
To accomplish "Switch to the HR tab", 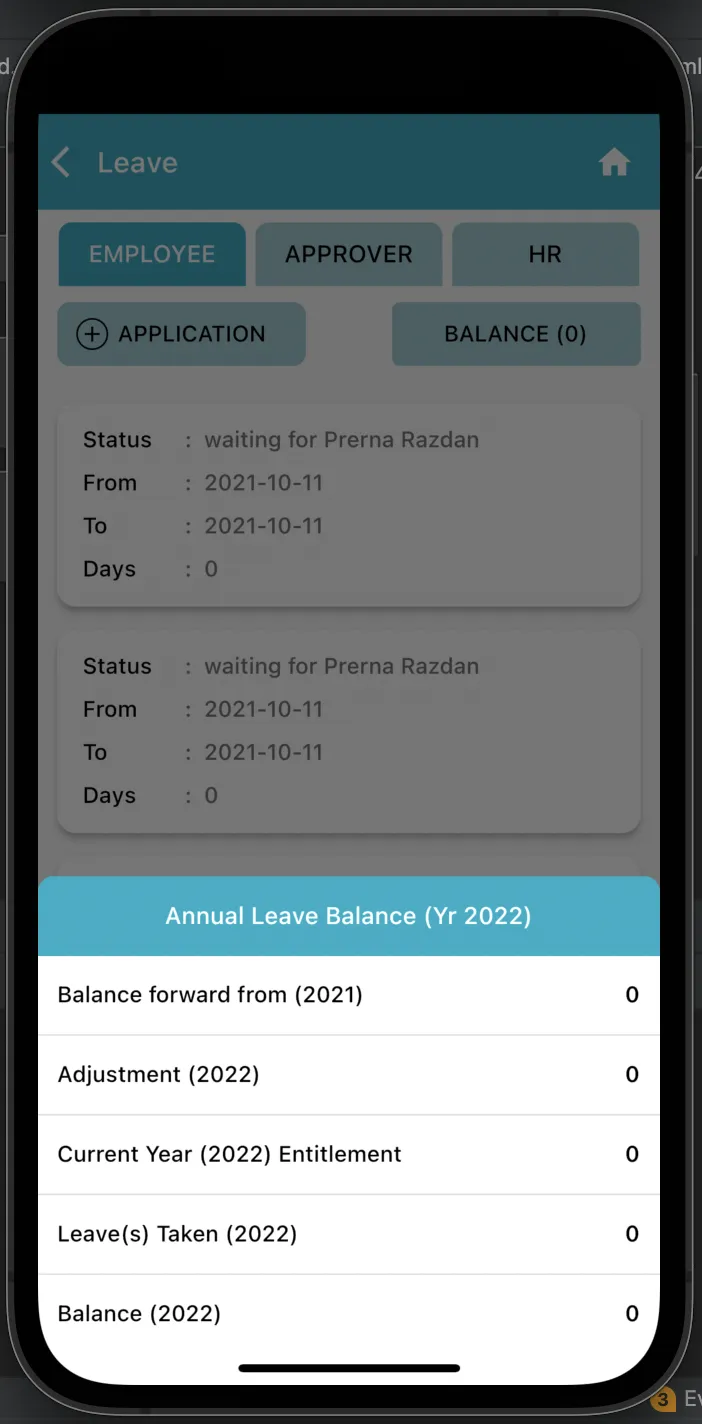I will [545, 254].
